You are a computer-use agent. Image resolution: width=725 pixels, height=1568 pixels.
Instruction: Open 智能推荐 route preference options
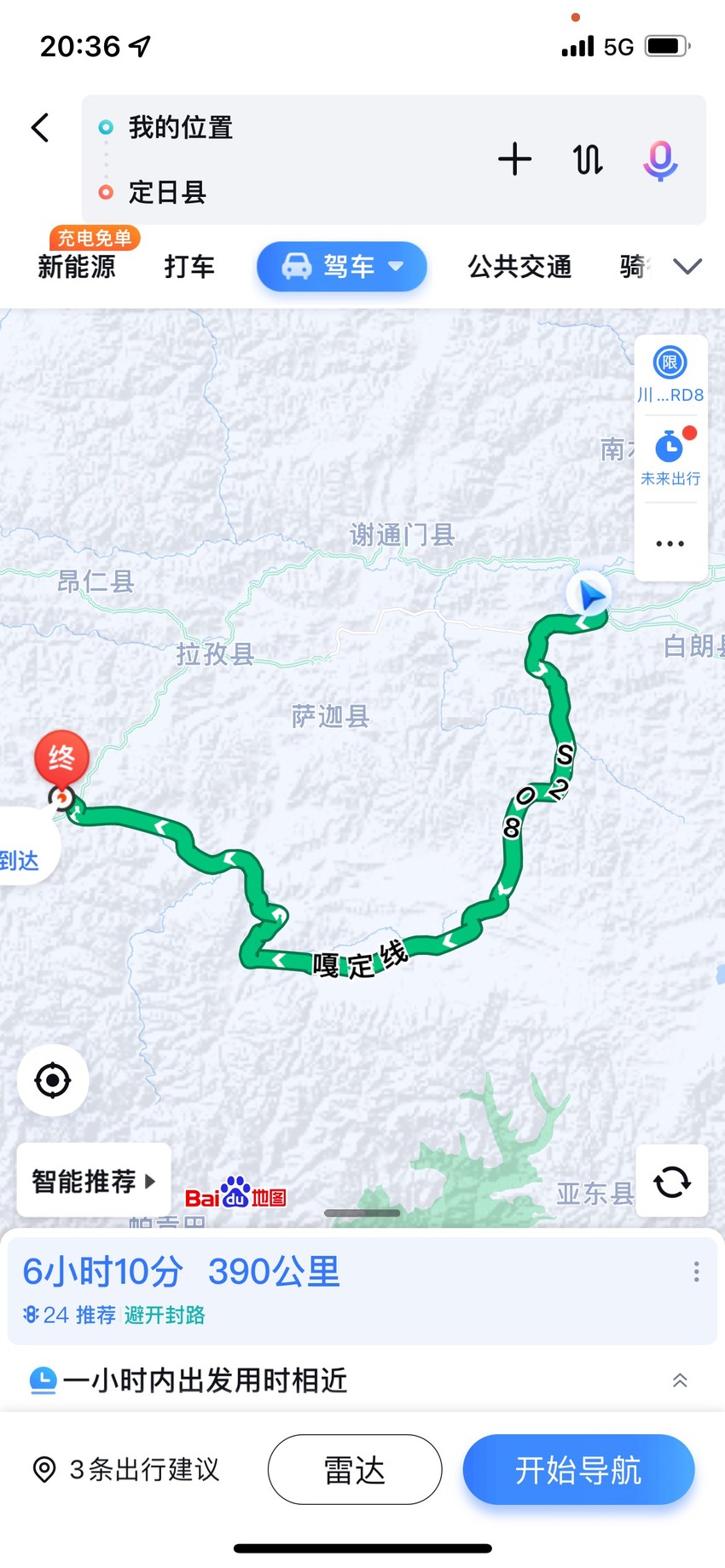[x=94, y=1181]
